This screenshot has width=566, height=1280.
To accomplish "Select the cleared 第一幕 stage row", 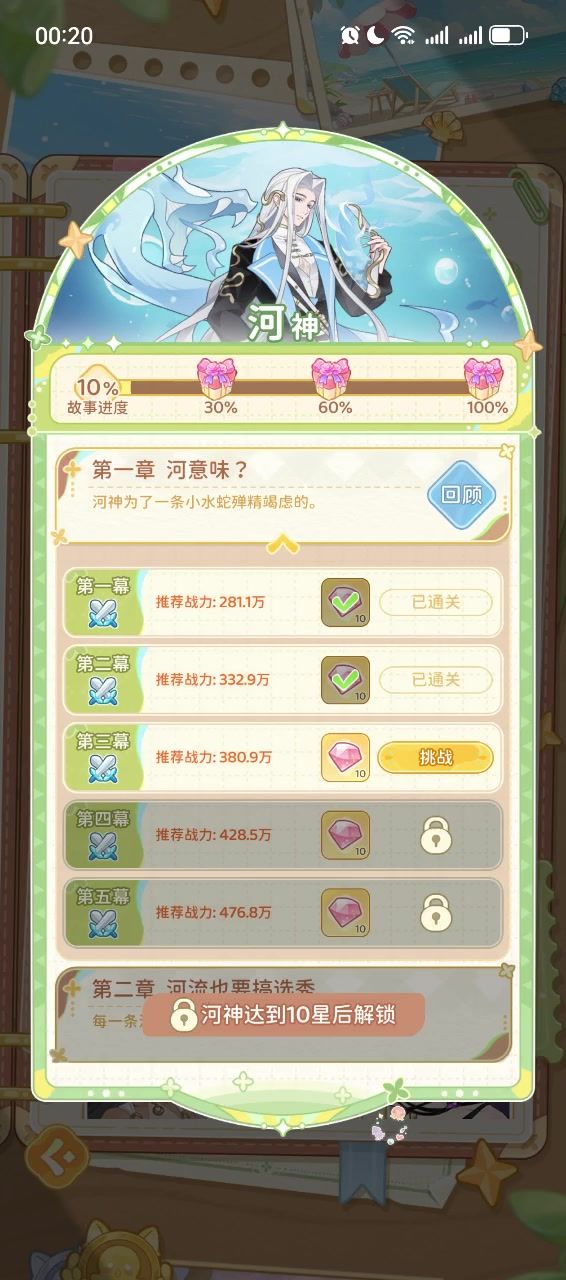I will pyautogui.click(x=283, y=602).
